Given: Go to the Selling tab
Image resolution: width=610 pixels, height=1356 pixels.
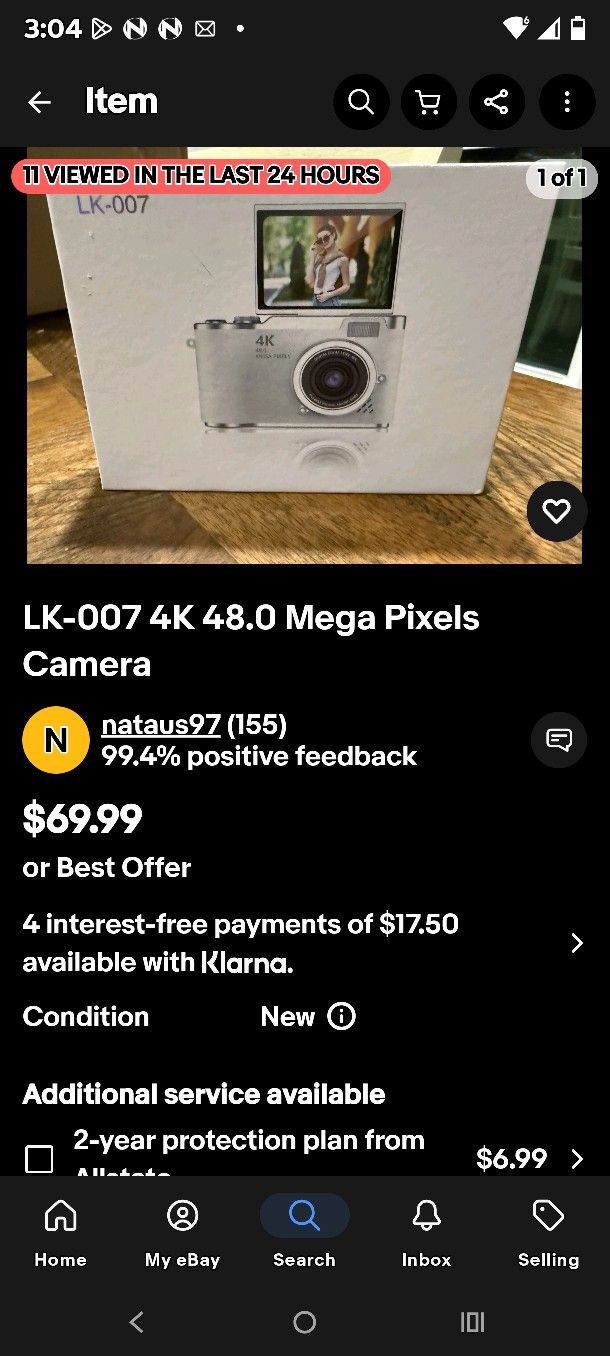Looking at the screenshot, I should [x=548, y=1232].
